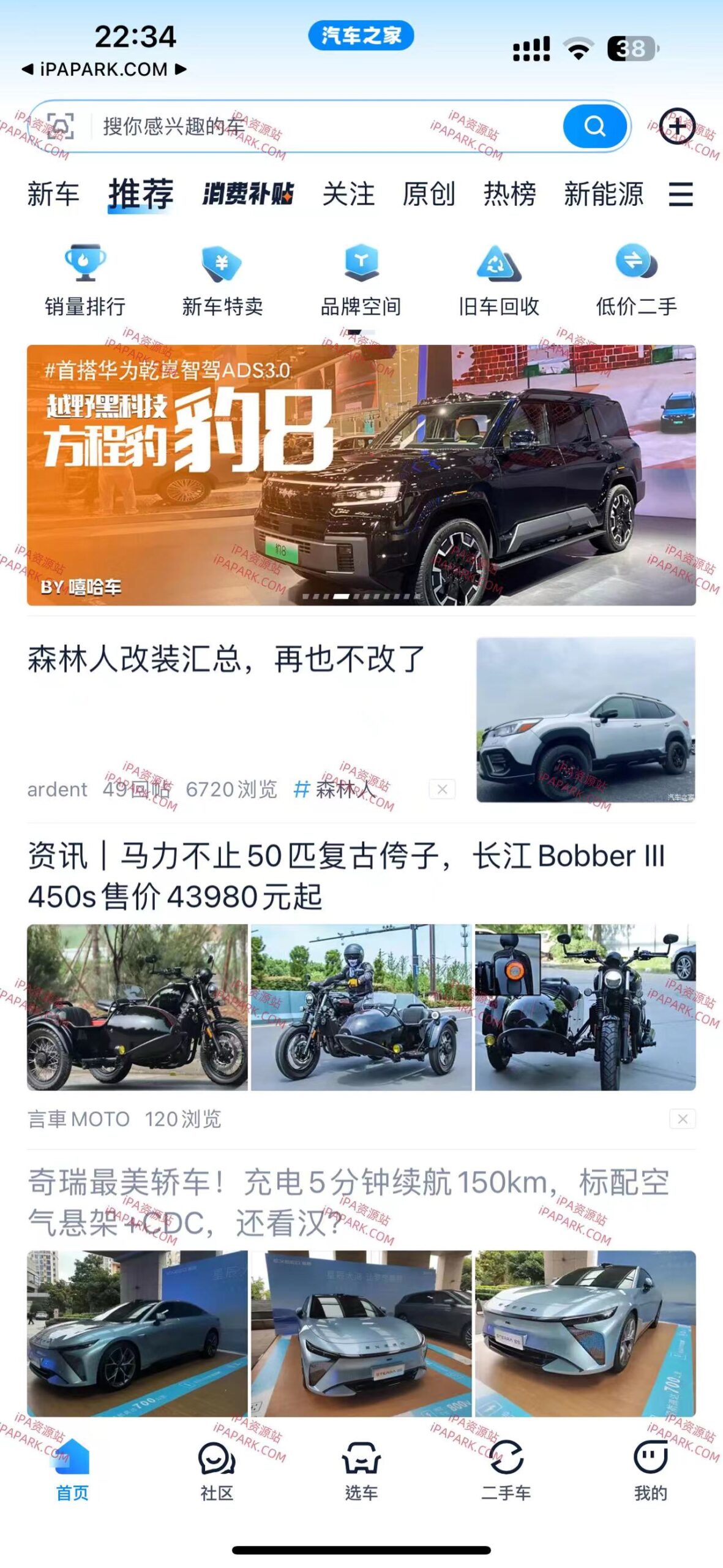Switch to the 新能源 tab
The width and height of the screenshot is (723, 1568).
[604, 195]
